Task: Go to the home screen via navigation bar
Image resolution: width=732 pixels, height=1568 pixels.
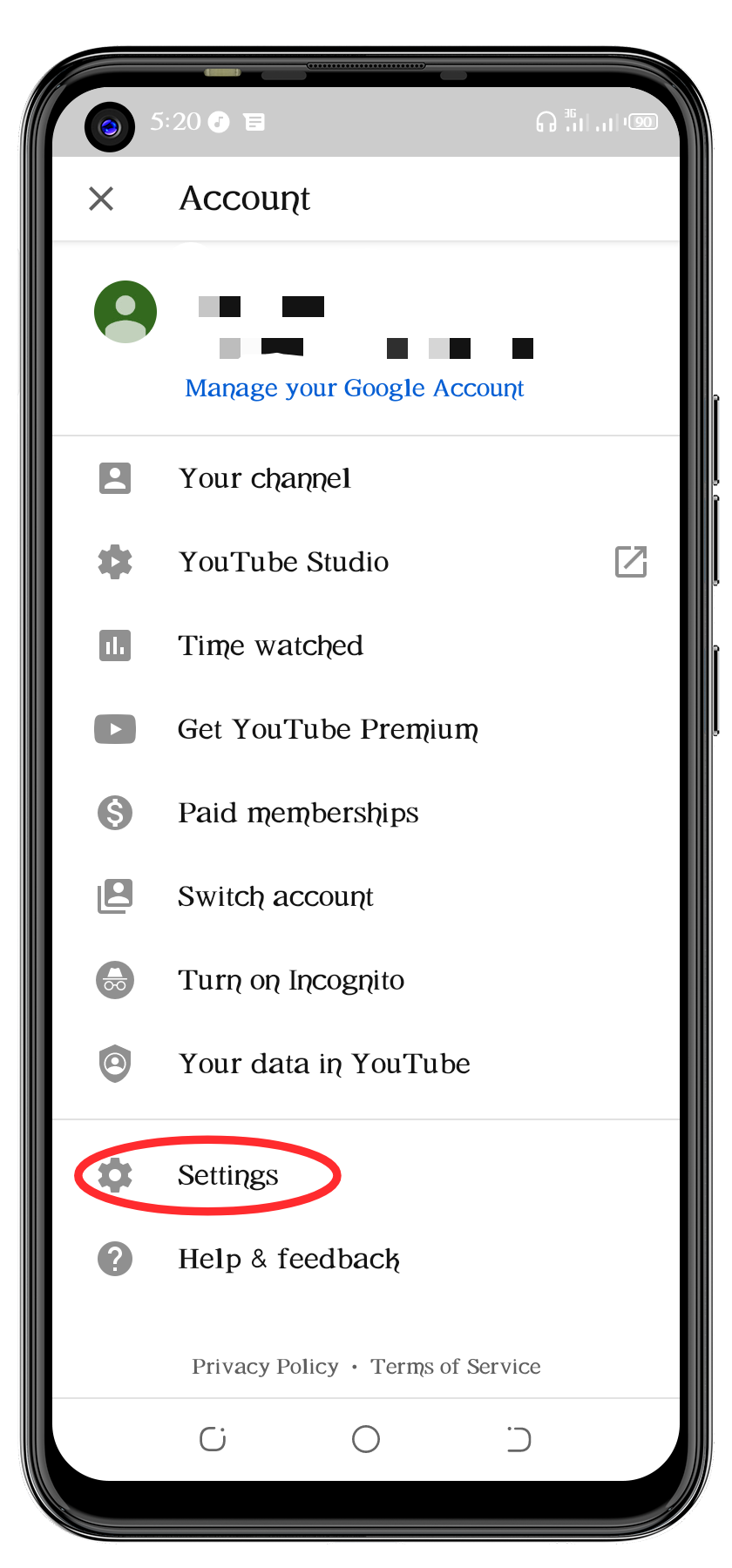Action: tap(366, 1439)
